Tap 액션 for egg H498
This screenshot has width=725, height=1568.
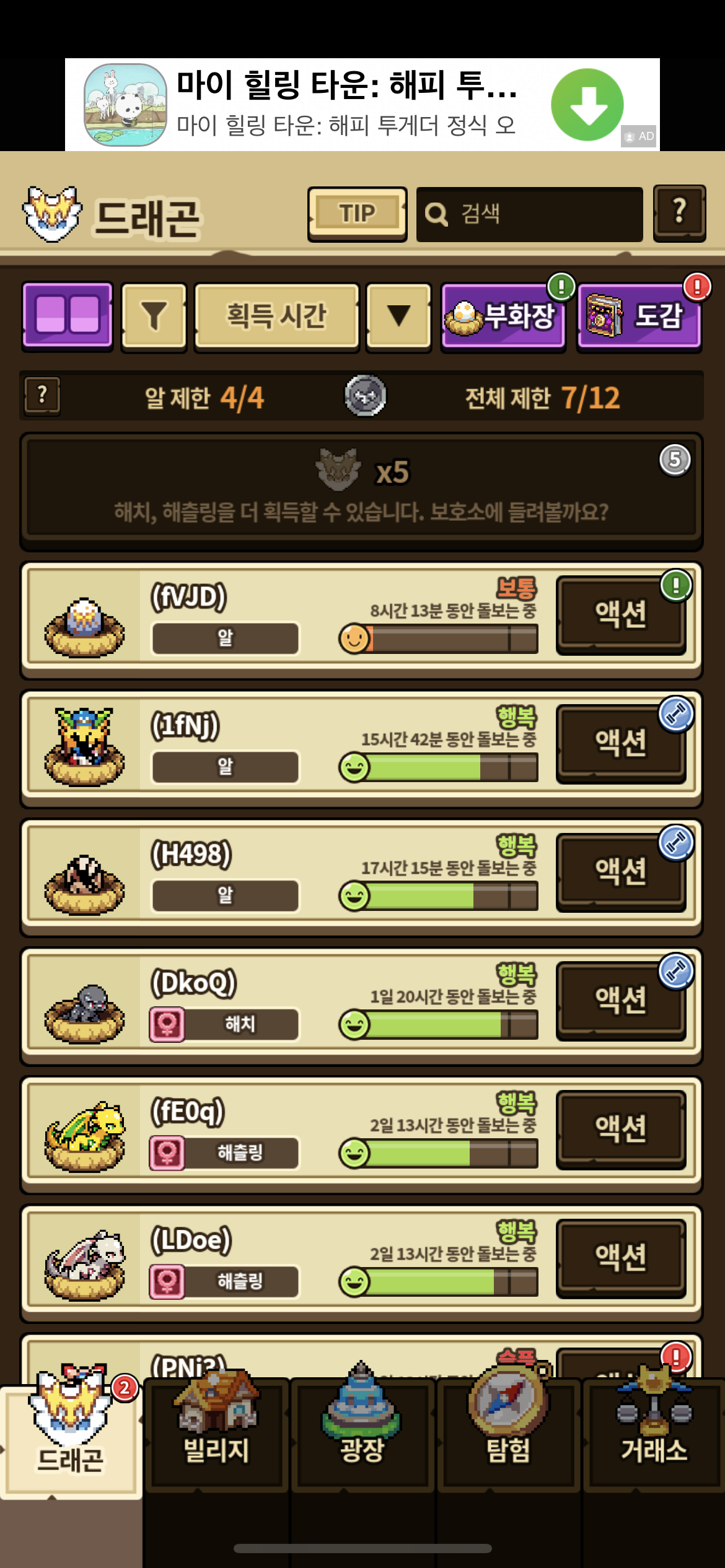621,872
